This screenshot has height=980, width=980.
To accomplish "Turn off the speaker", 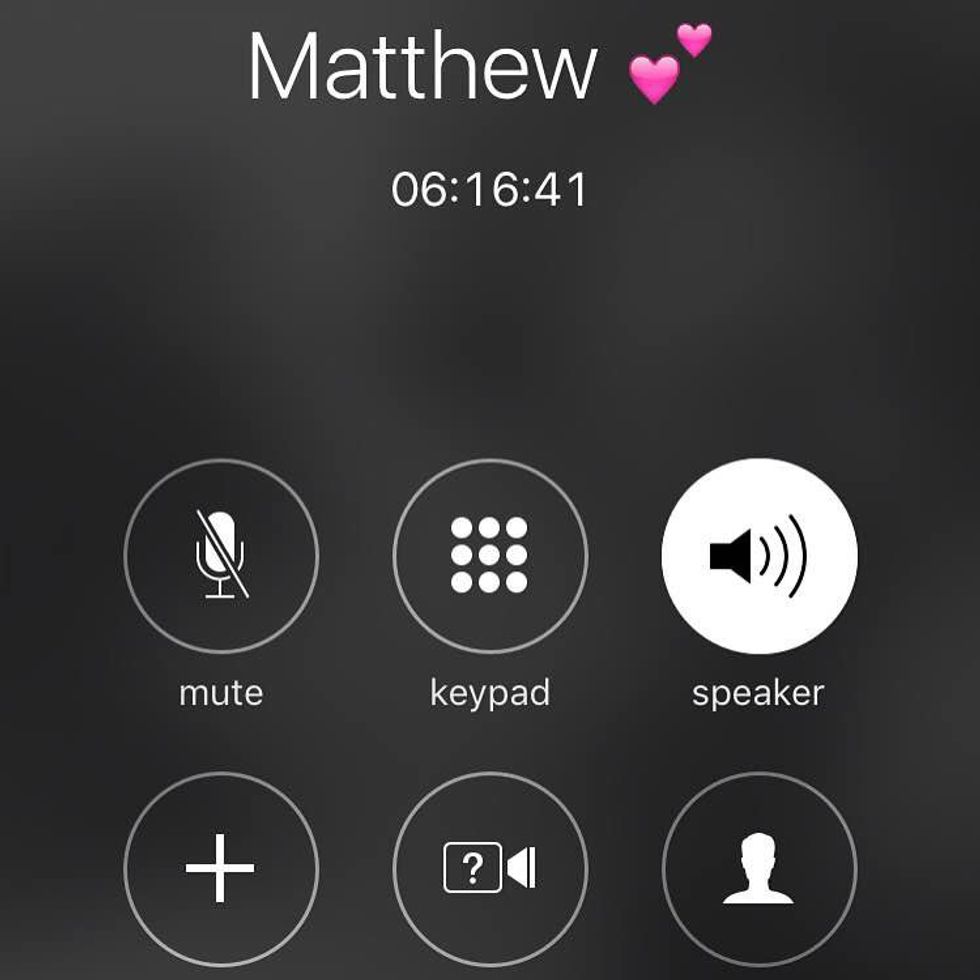I will coord(759,555).
